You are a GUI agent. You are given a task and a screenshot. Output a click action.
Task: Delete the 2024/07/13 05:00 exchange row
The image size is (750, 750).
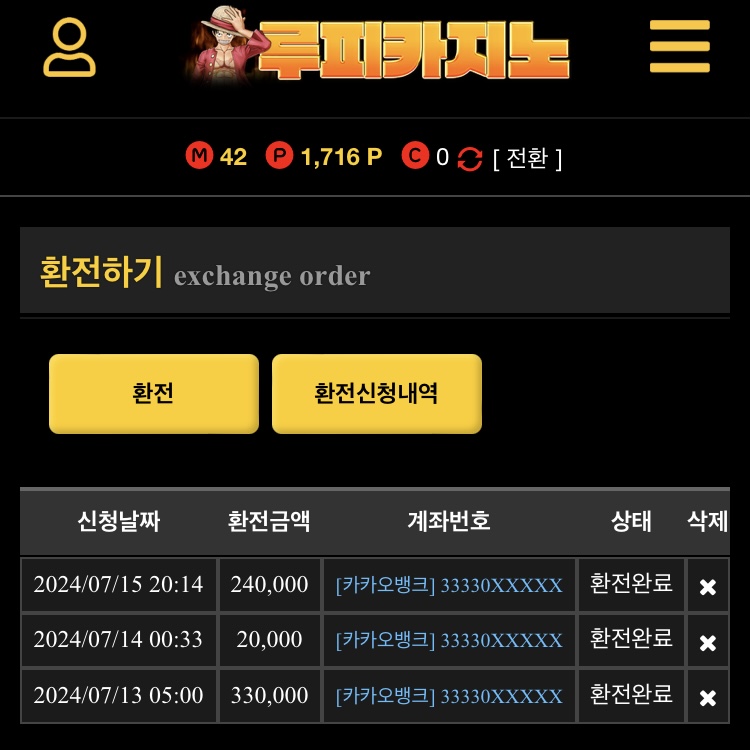(707, 698)
